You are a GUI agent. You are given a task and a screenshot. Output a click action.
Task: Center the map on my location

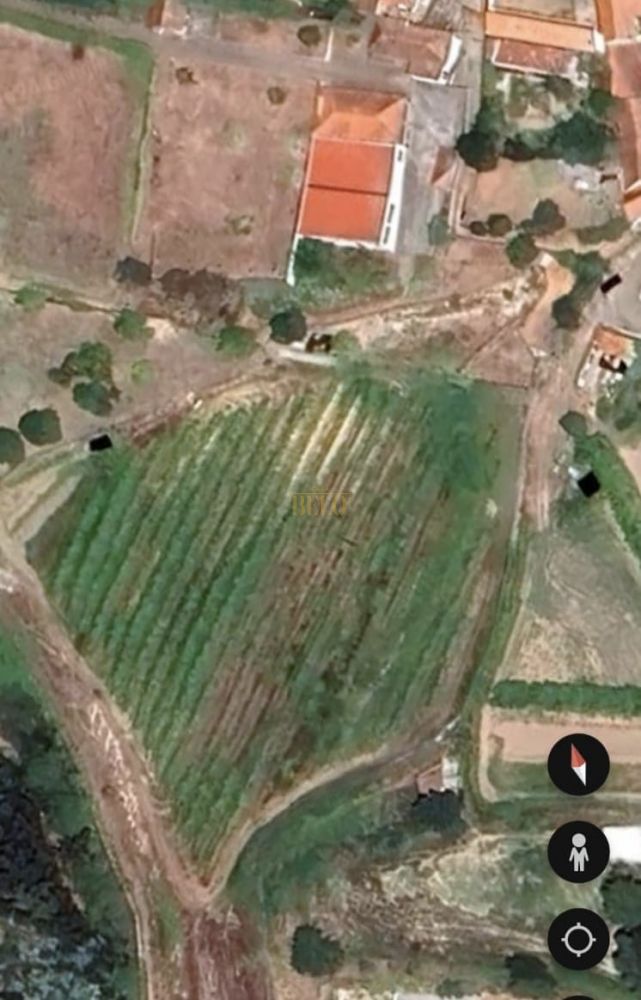(578, 939)
